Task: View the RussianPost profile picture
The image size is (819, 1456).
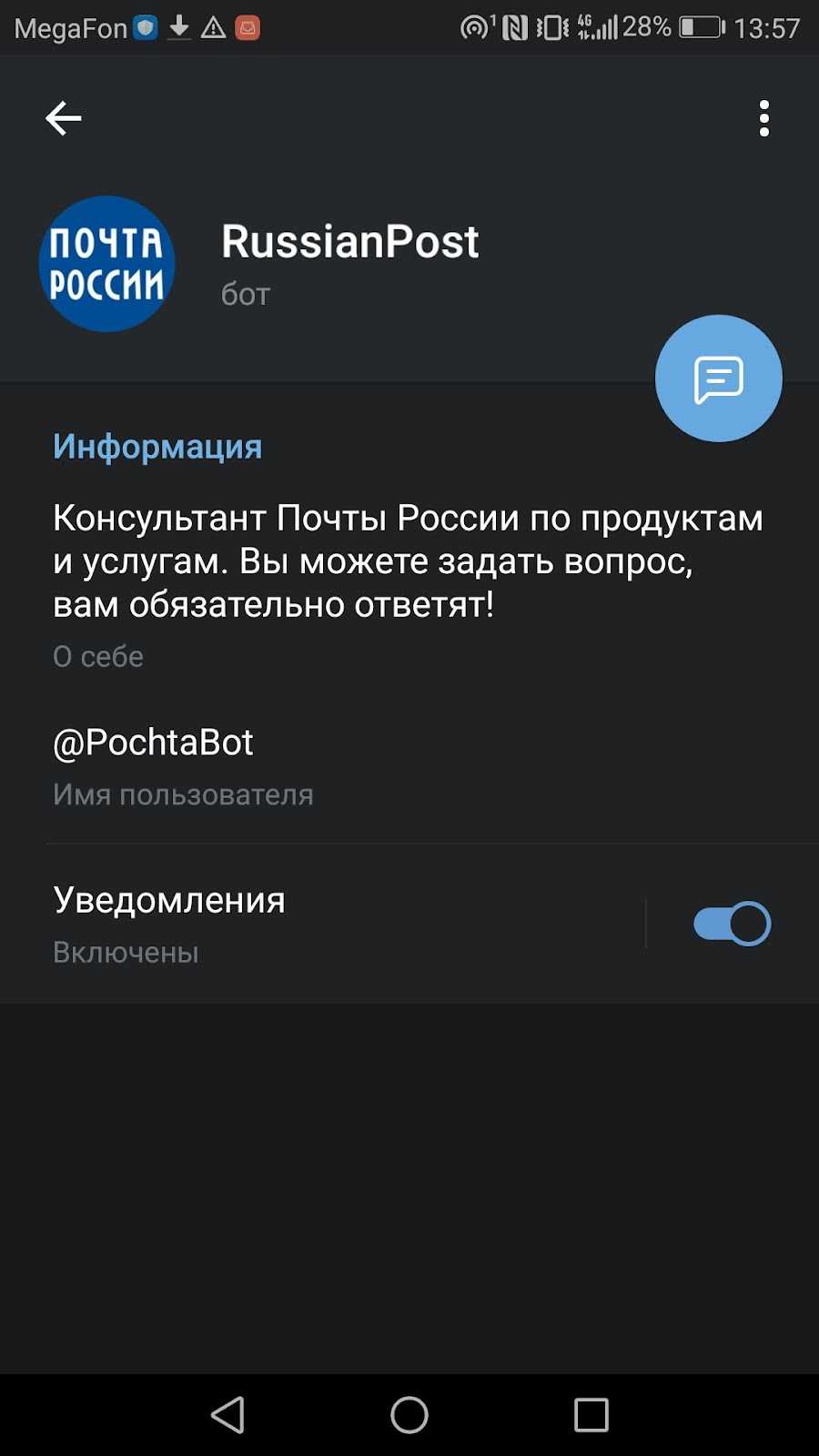Action: click(x=107, y=264)
